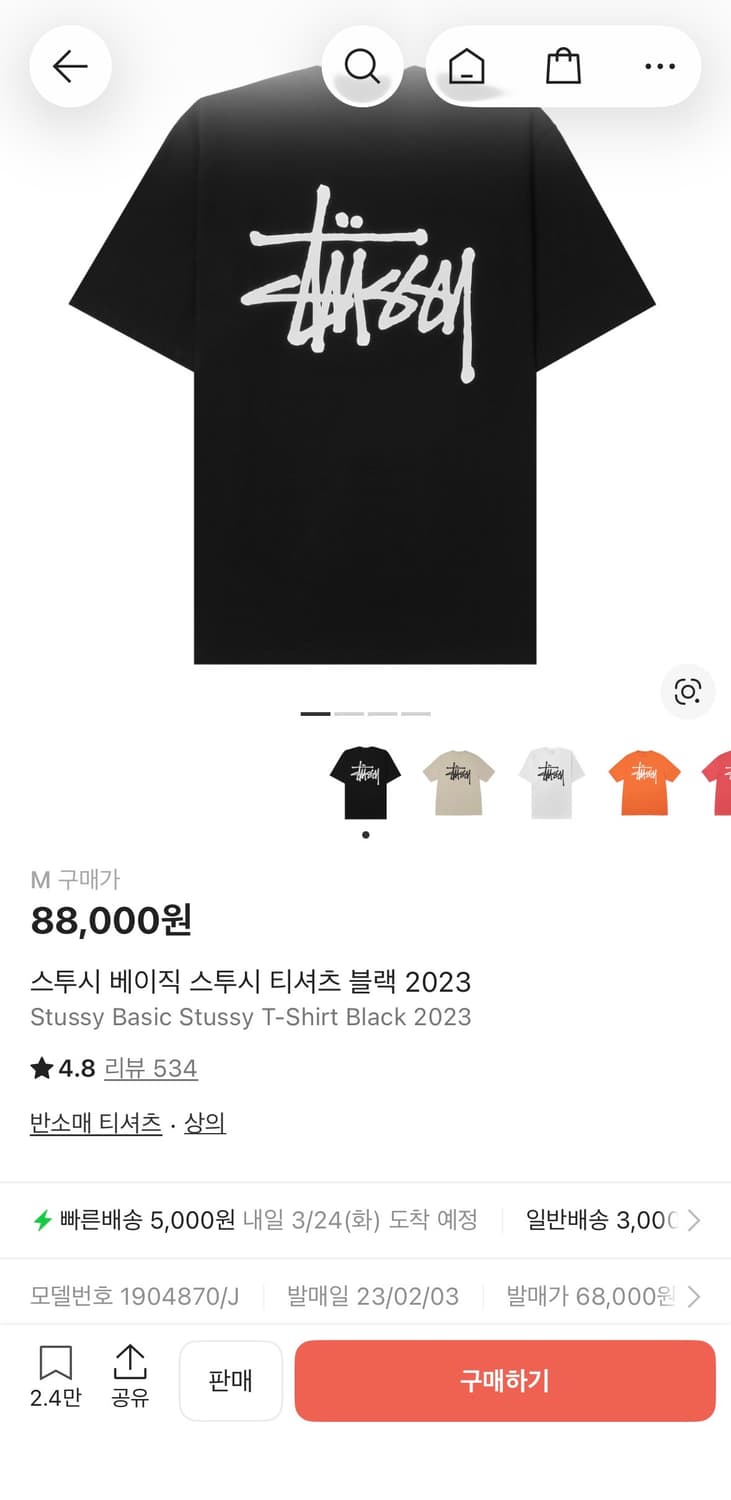Expand the model number details row
731x1500 pixels.
[692, 1295]
